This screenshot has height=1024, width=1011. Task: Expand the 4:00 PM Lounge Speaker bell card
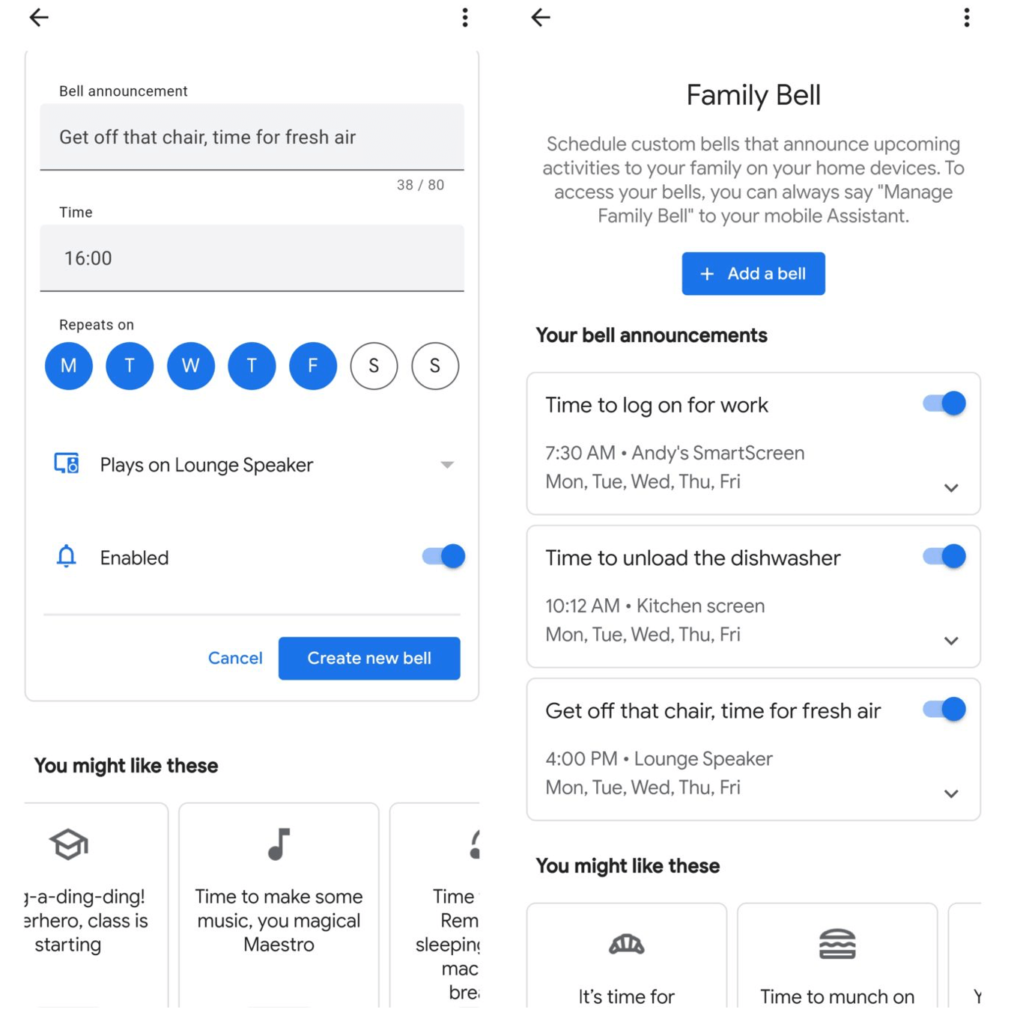point(951,794)
